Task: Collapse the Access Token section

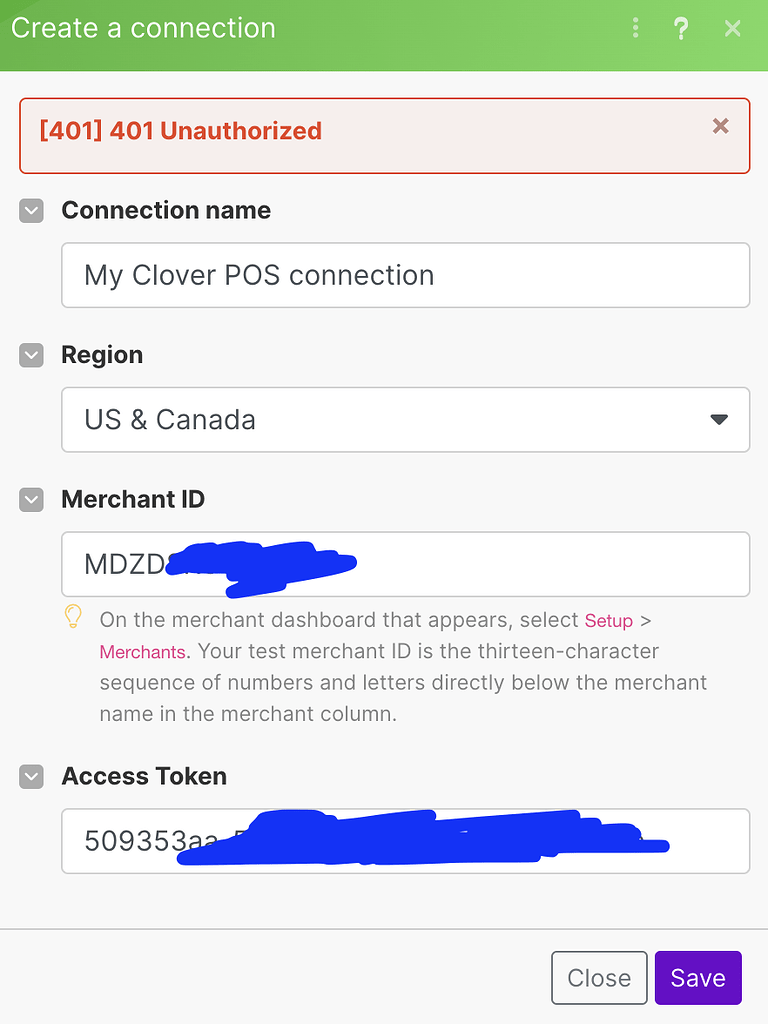Action: coord(30,776)
